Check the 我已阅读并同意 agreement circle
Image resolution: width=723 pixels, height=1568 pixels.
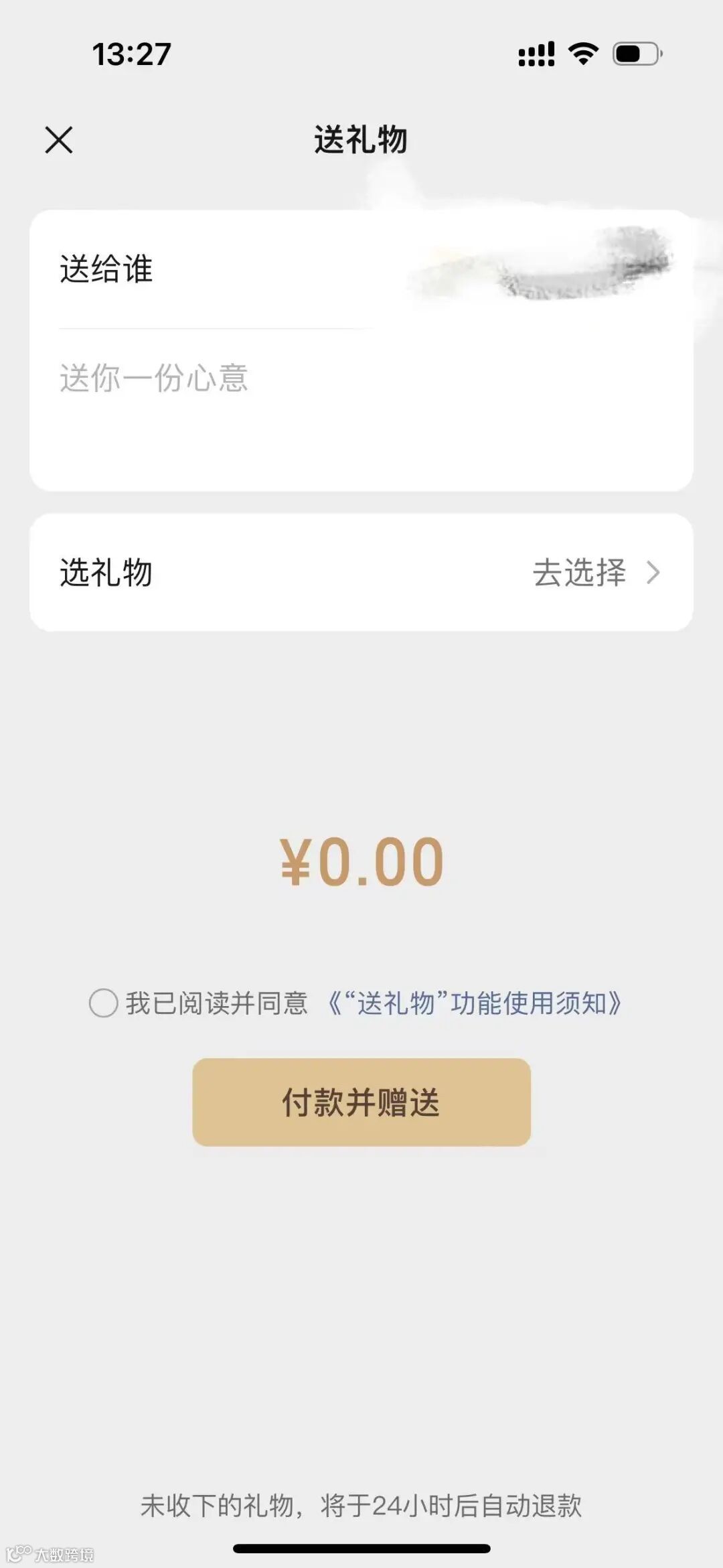[x=104, y=1003]
